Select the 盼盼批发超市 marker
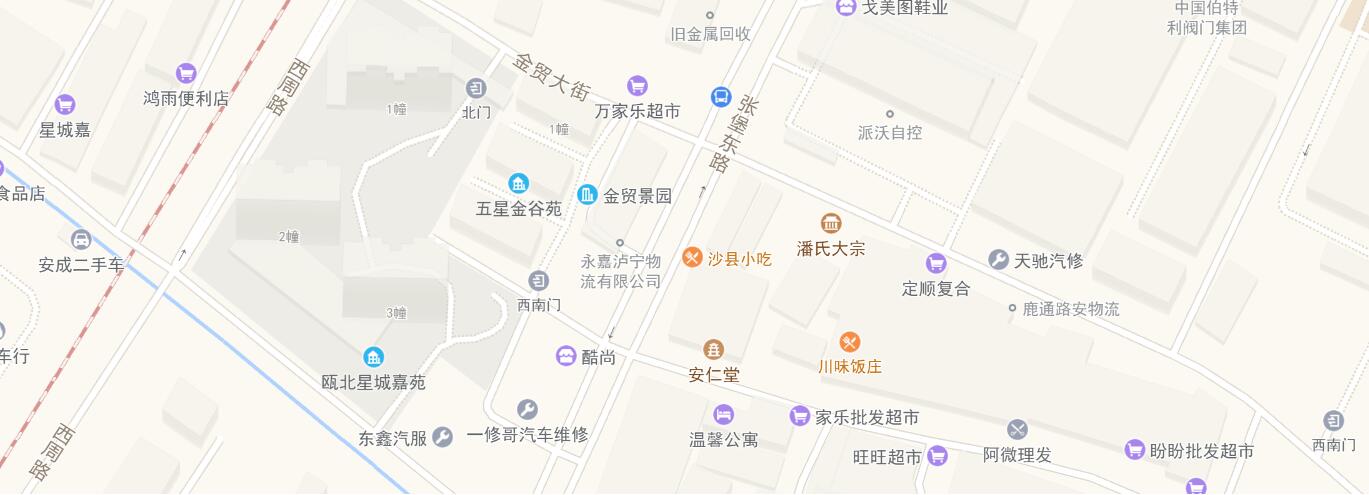The image size is (1369, 495). (x=1134, y=450)
